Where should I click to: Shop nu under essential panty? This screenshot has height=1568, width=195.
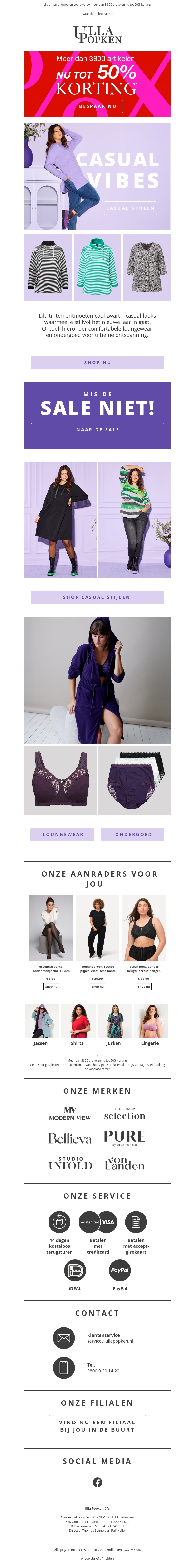(51, 987)
